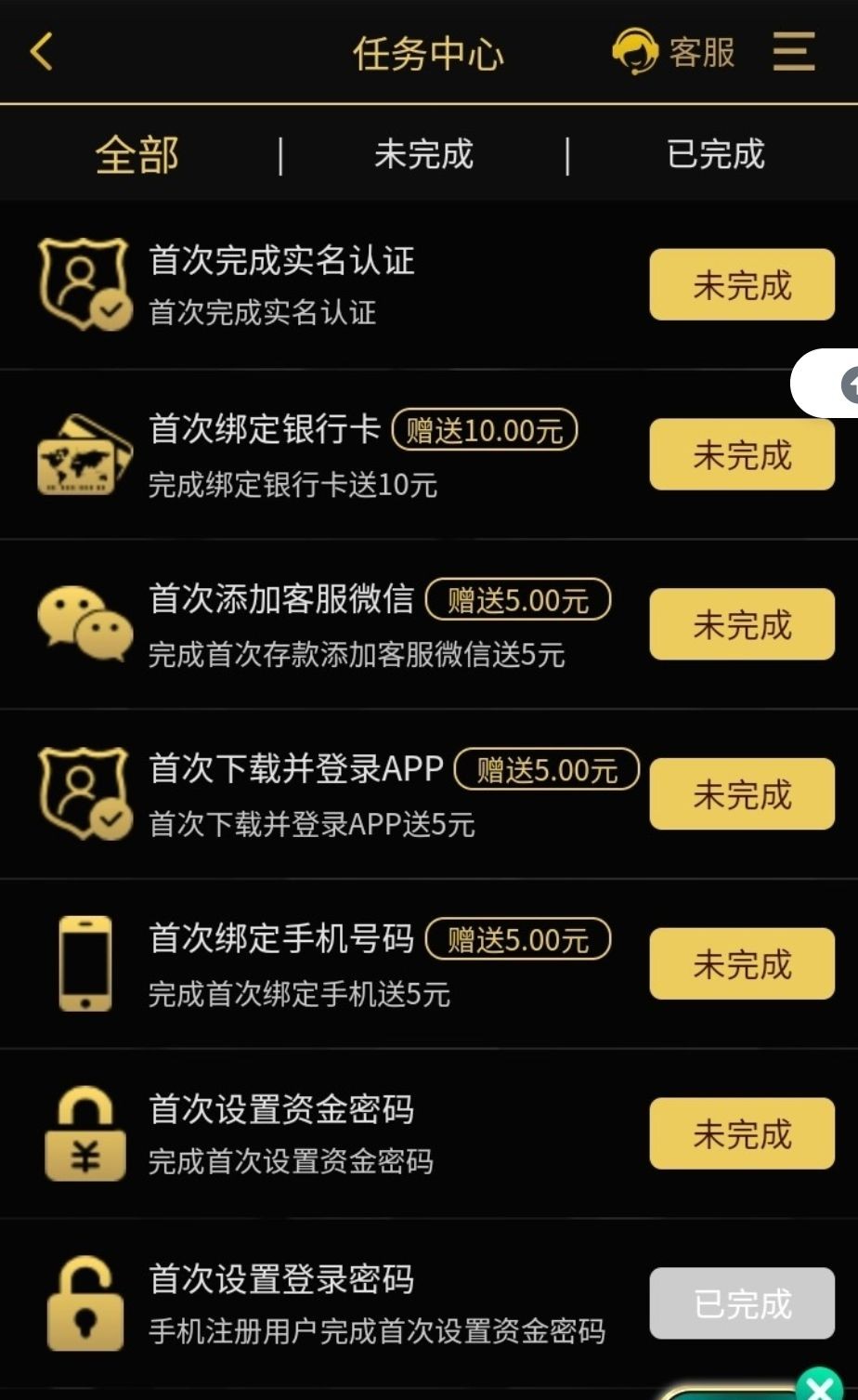
Task: Tap 未完成 for 首次绑定手机号码
Action: click(742, 964)
